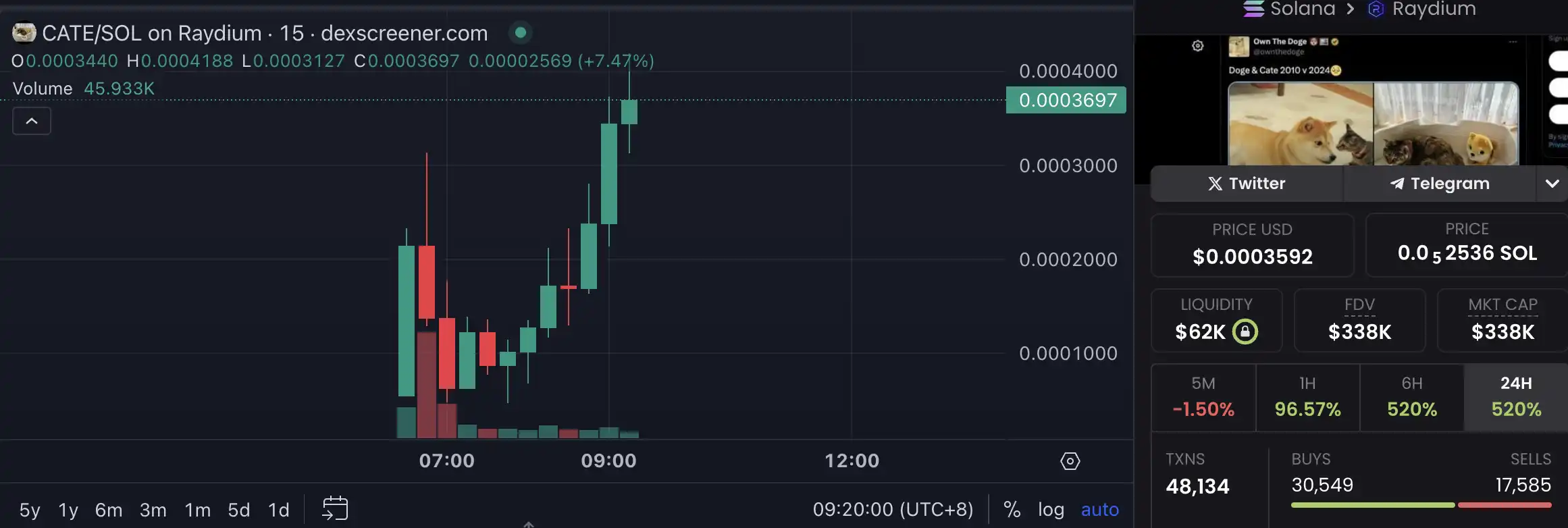Expand more links with the chevron

click(x=1552, y=184)
